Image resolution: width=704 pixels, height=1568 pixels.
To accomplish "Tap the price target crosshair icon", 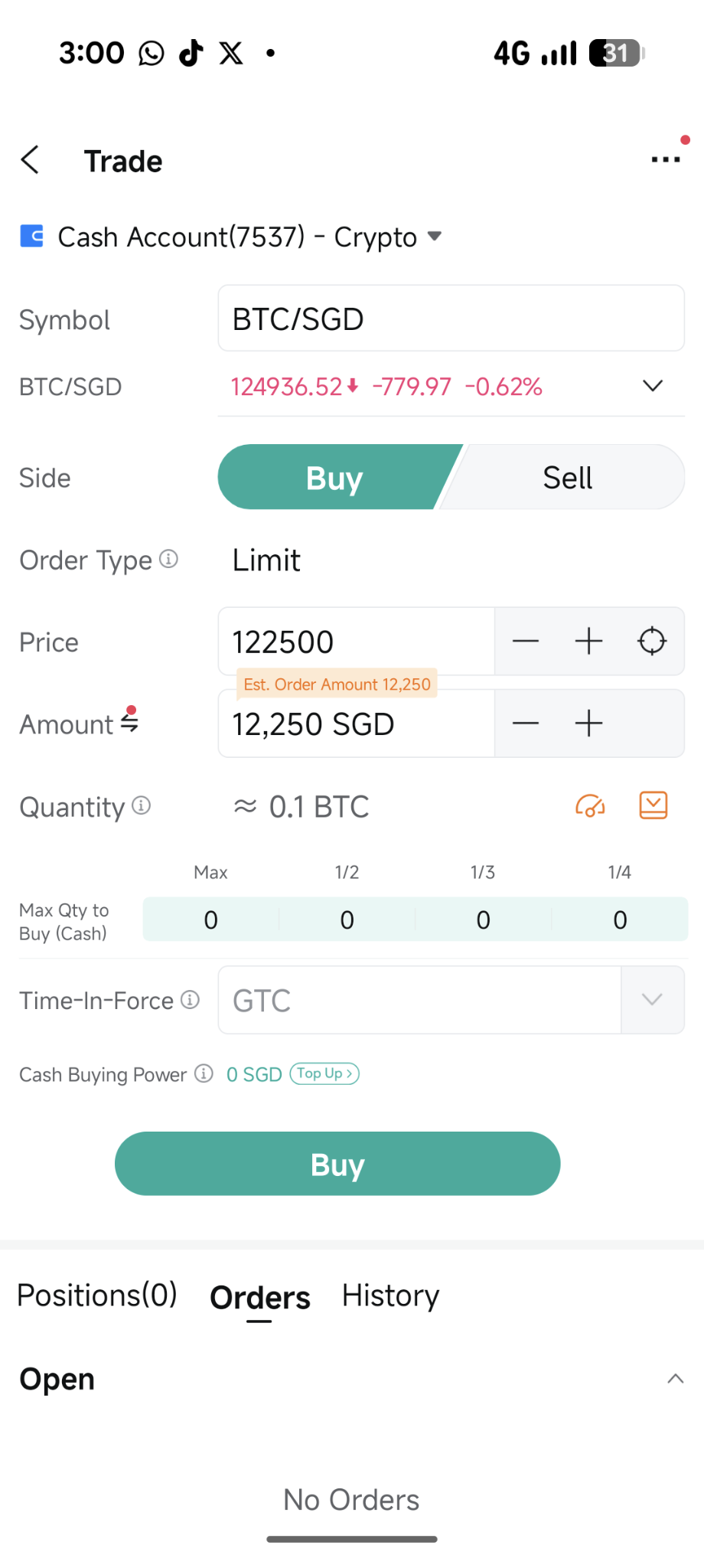I will 651,642.
